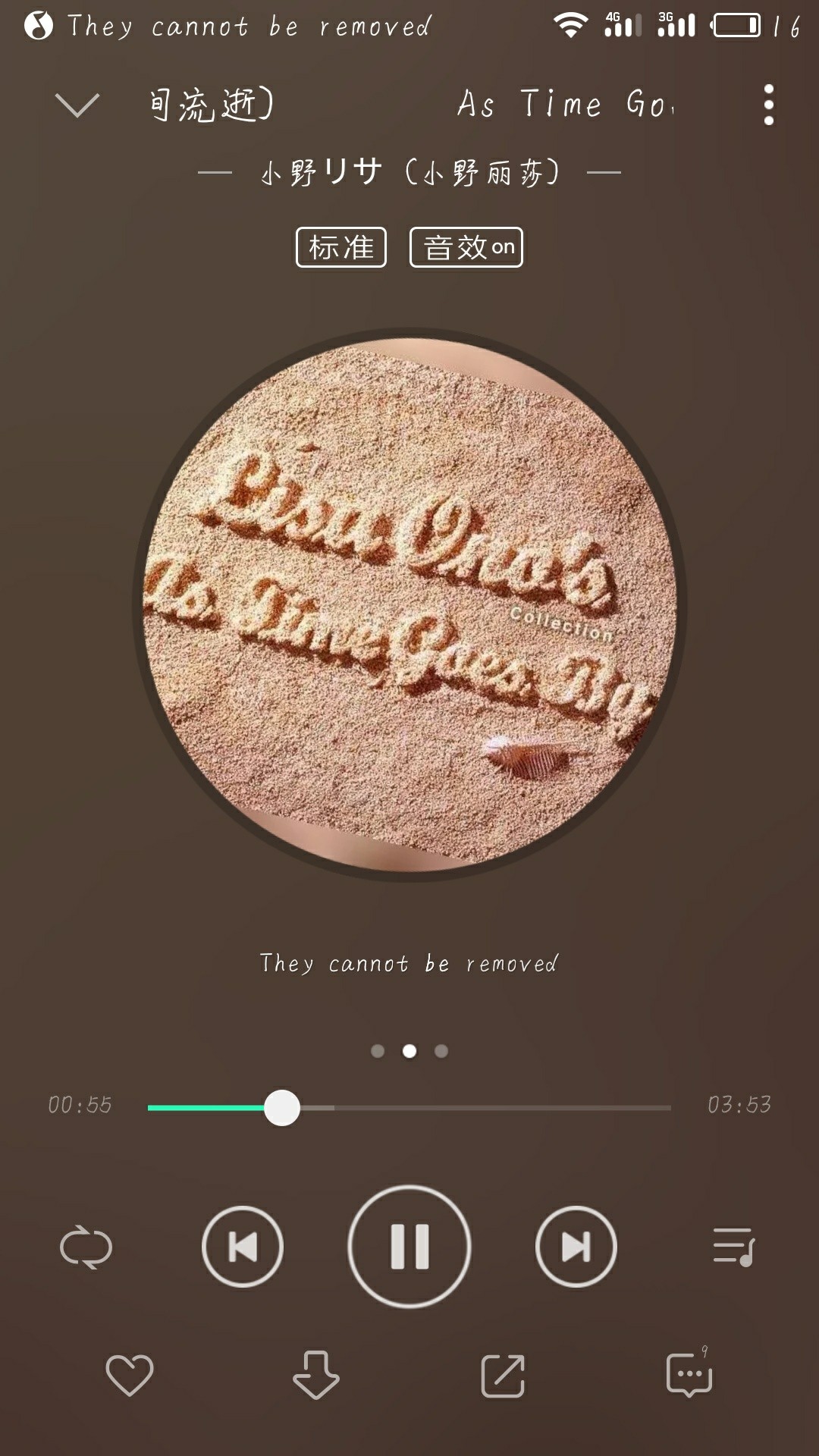Tap the 标准 quality button
Viewport: 819px width, 1456px height.
(341, 247)
